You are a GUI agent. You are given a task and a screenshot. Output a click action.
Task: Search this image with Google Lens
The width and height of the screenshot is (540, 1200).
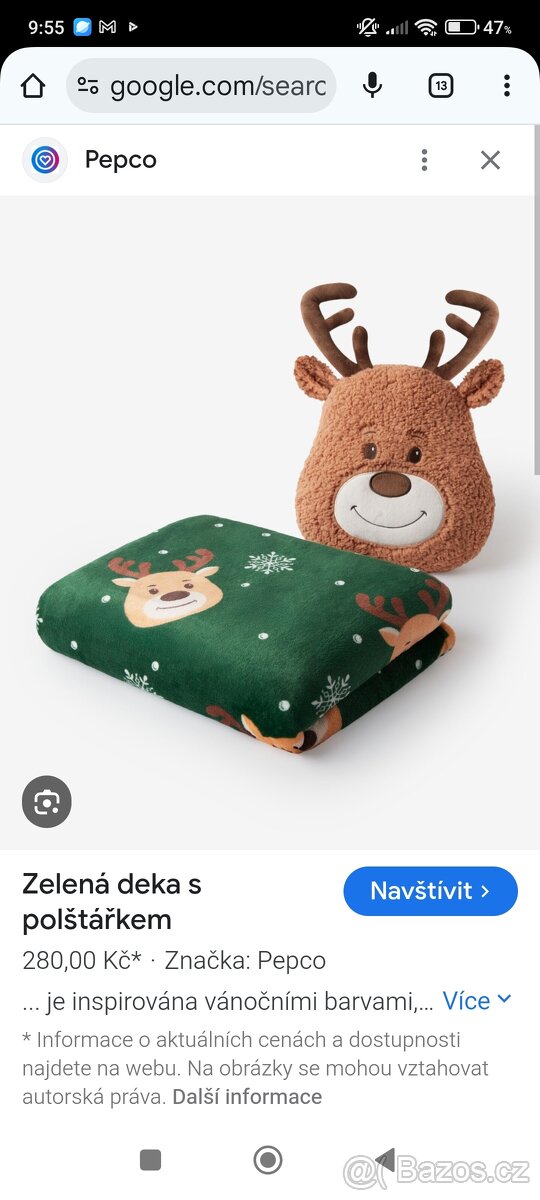click(47, 801)
